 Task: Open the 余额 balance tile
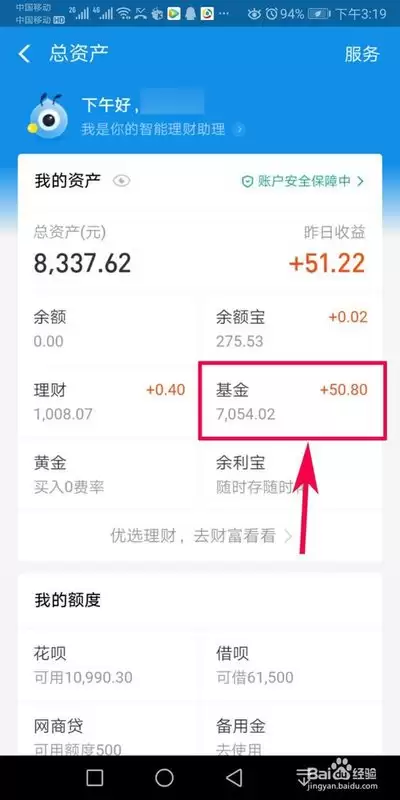click(108, 329)
